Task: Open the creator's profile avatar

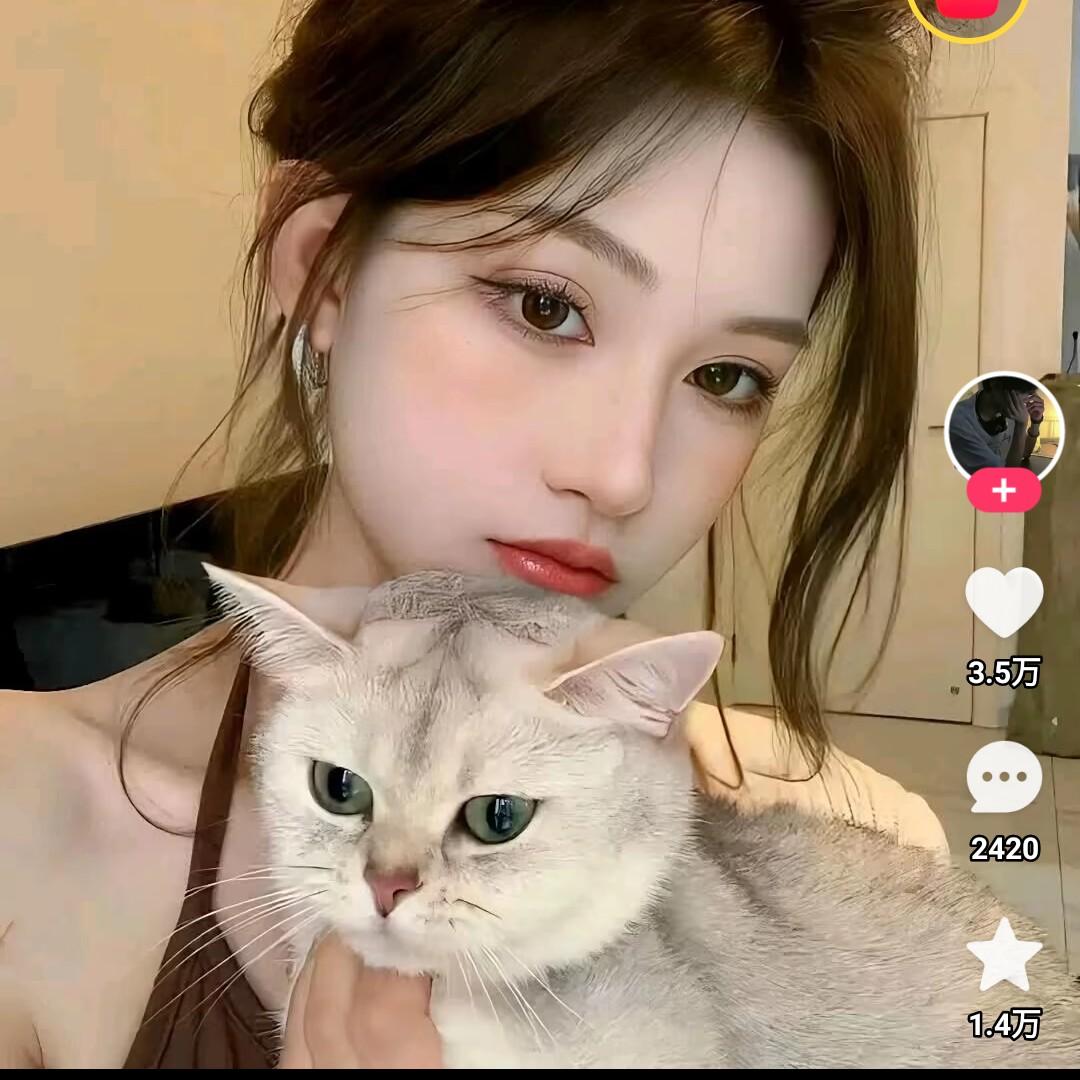Action: [1003, 428]
